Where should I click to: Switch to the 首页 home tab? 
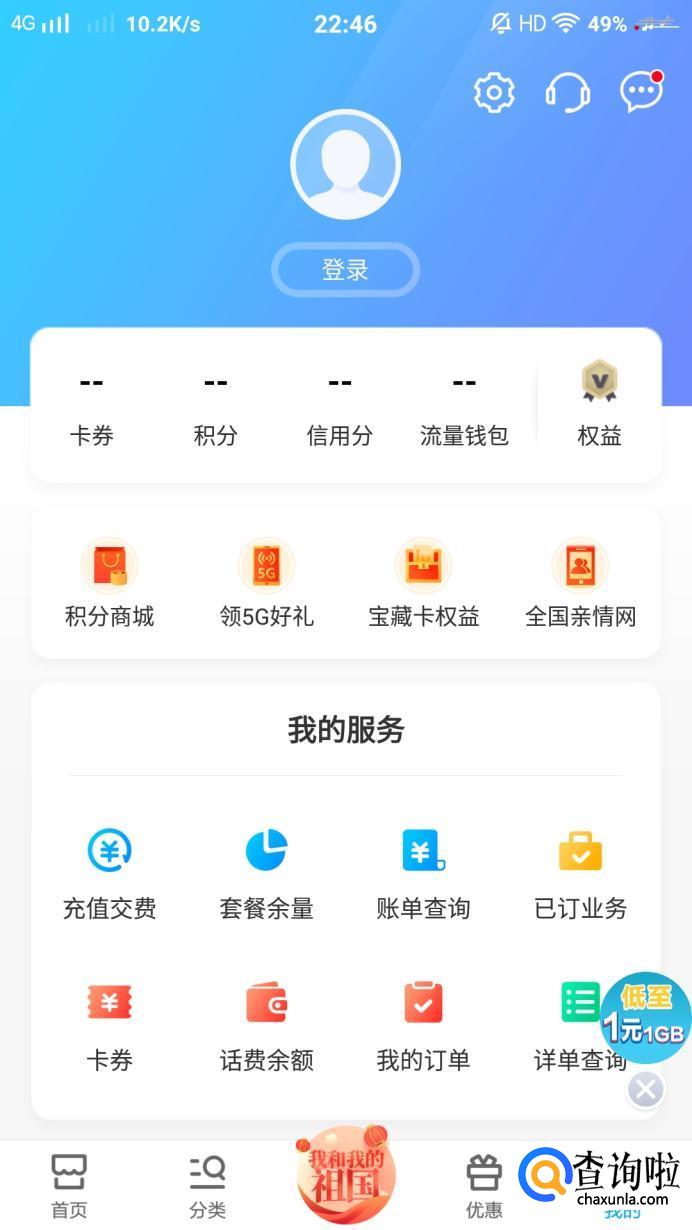pyautogui.click(x=69, y=1185)
